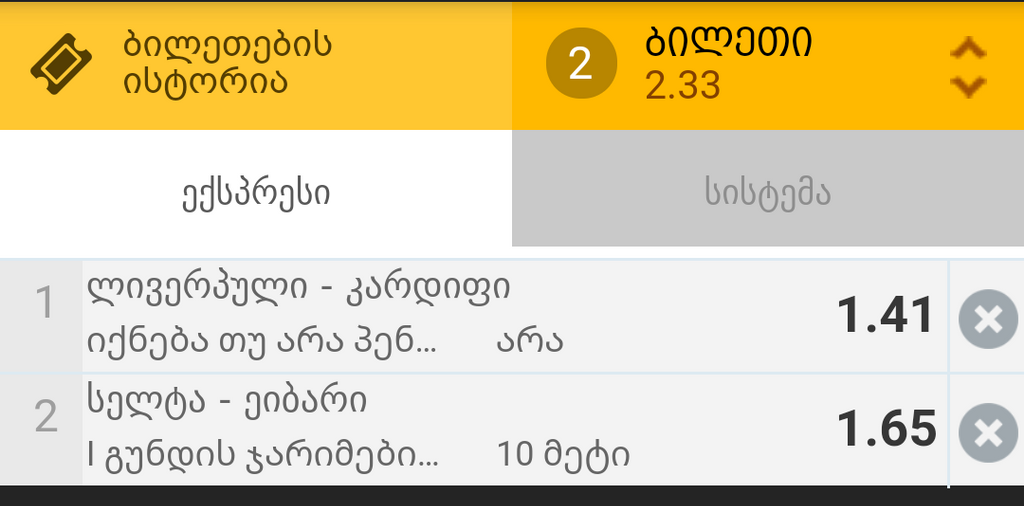Image resolution: width=1024 pixels, height=506 pixels.
Task: Remove ლივერპული - კარდიფი bet
Action: pos(987,319)
